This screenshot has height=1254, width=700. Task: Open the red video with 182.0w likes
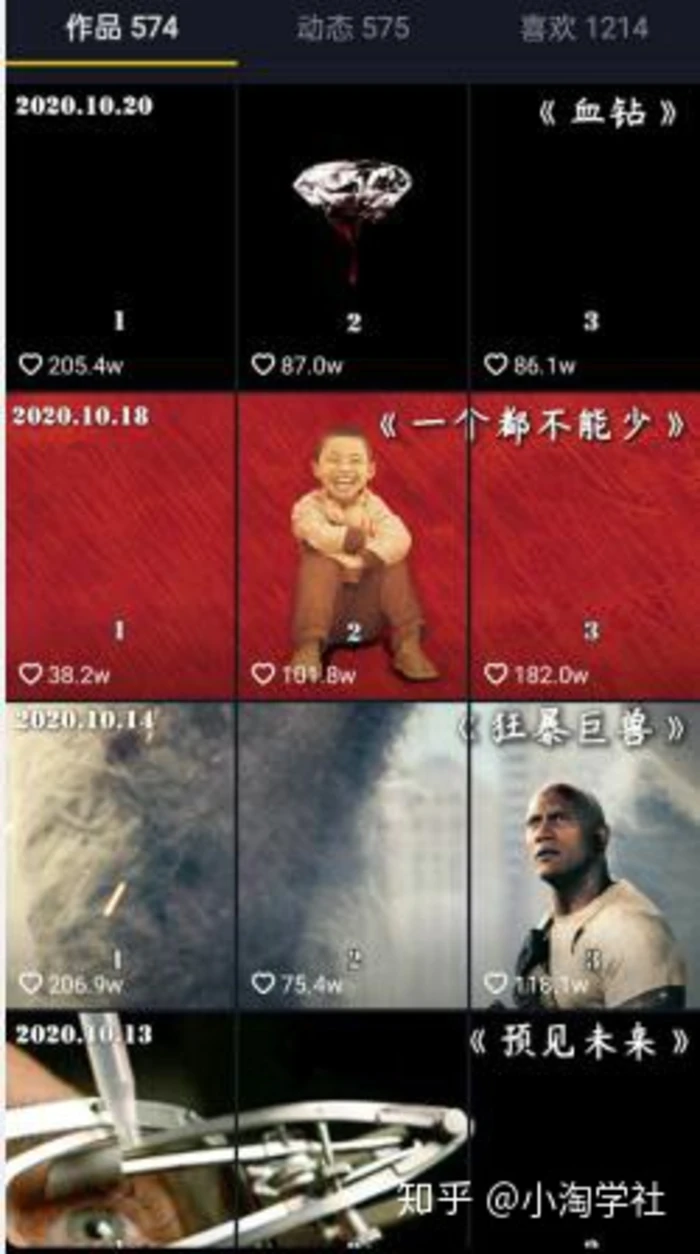[x=584, y=545]
